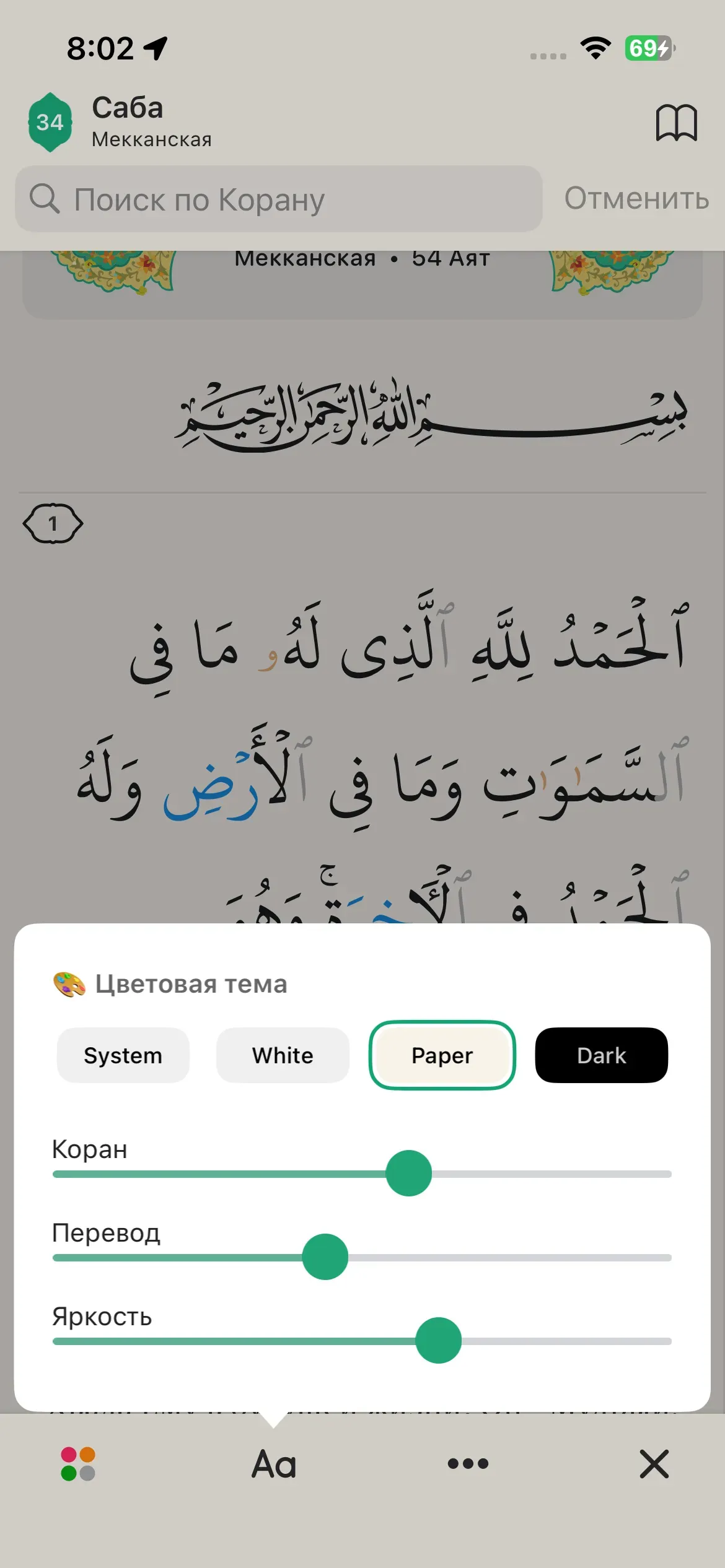Open the colored dots icon in toolbar

coord(78,1464)
